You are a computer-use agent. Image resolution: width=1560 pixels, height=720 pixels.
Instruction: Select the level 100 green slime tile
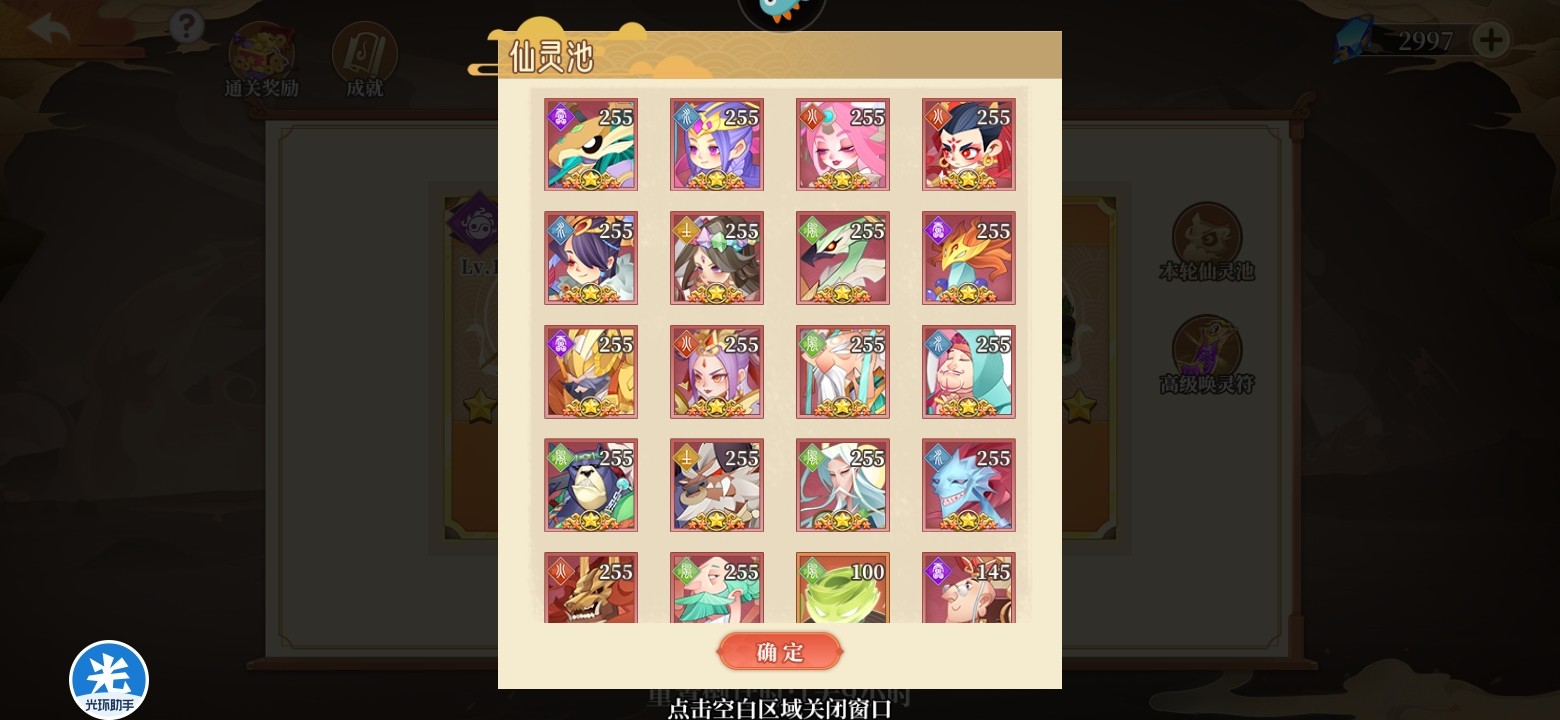pyautogui.click(x=842, y=589)
